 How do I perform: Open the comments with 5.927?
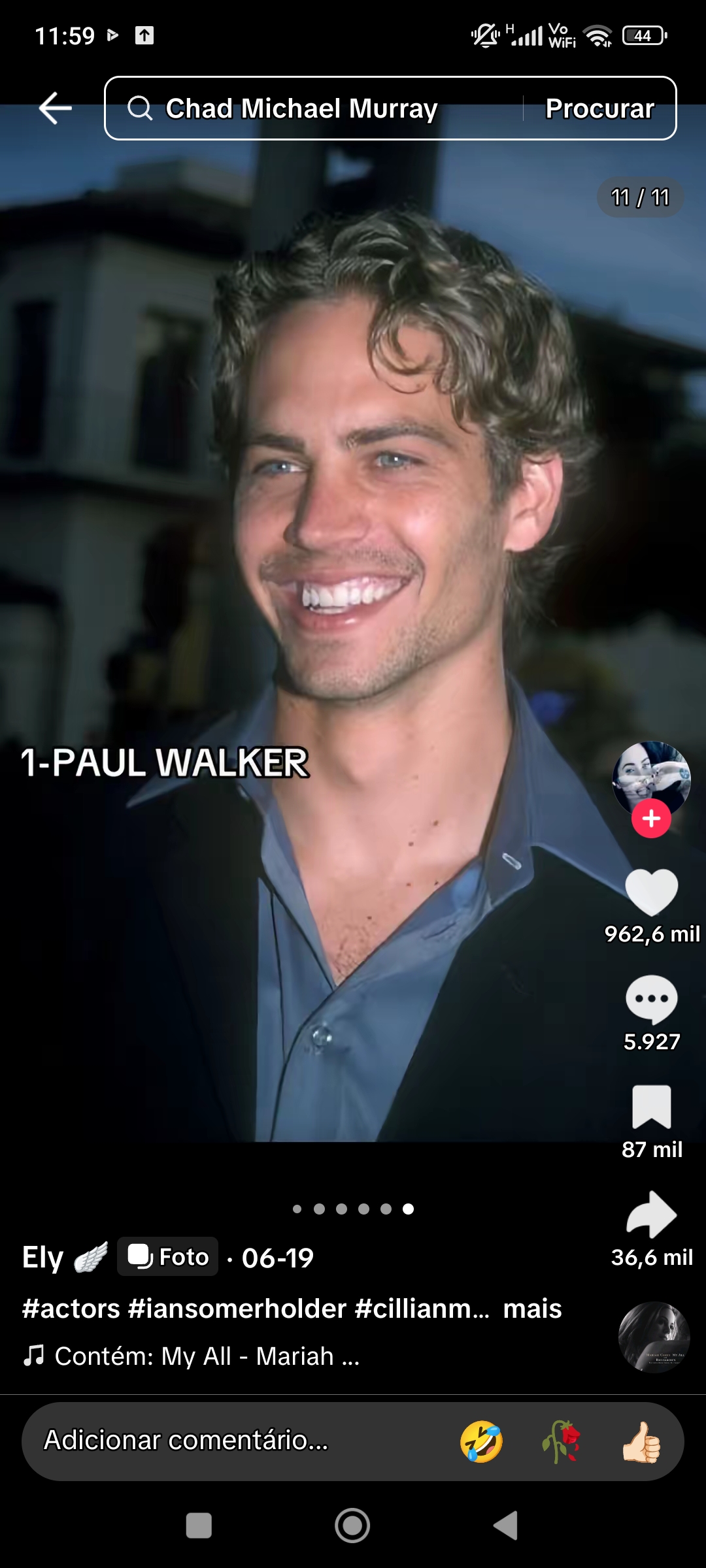click(652, 1000)
